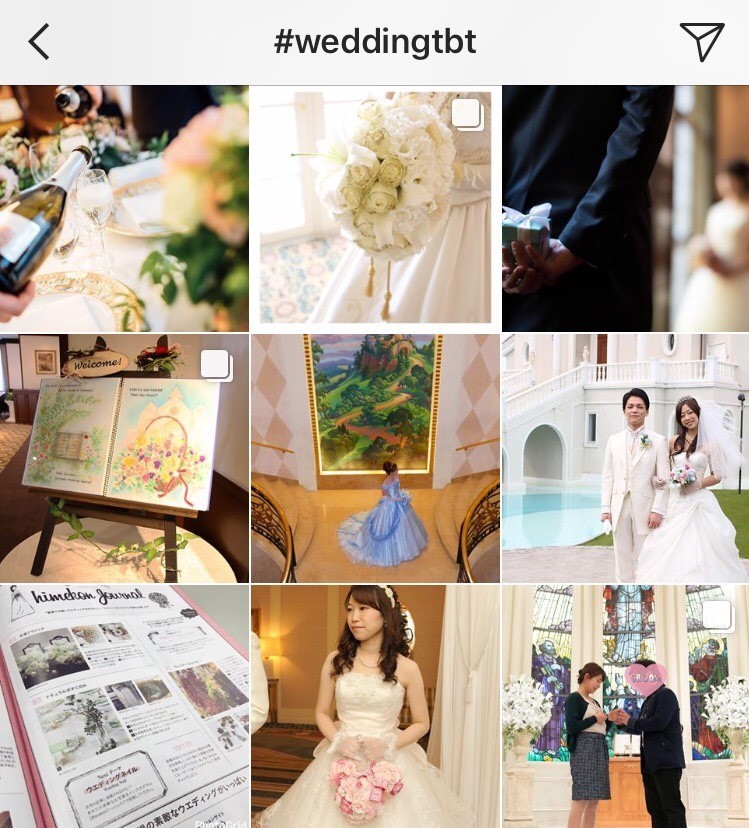Viewport: 749px width, 828px height.
Task: Open the stained glass chapel couple post
Action: (x=625, y=706)
